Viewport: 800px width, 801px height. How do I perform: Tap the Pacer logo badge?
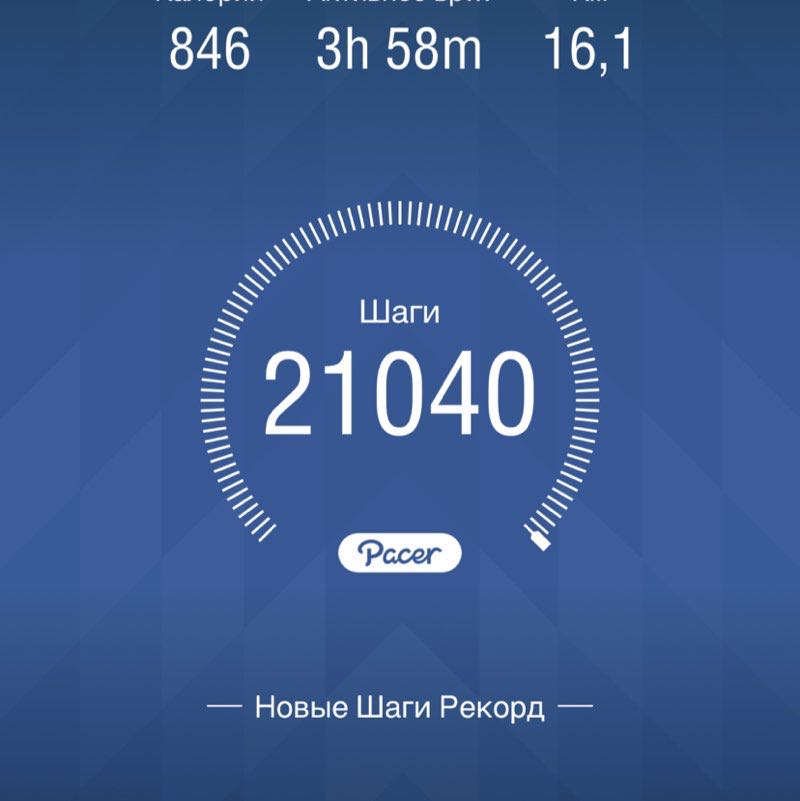(400, 549)
